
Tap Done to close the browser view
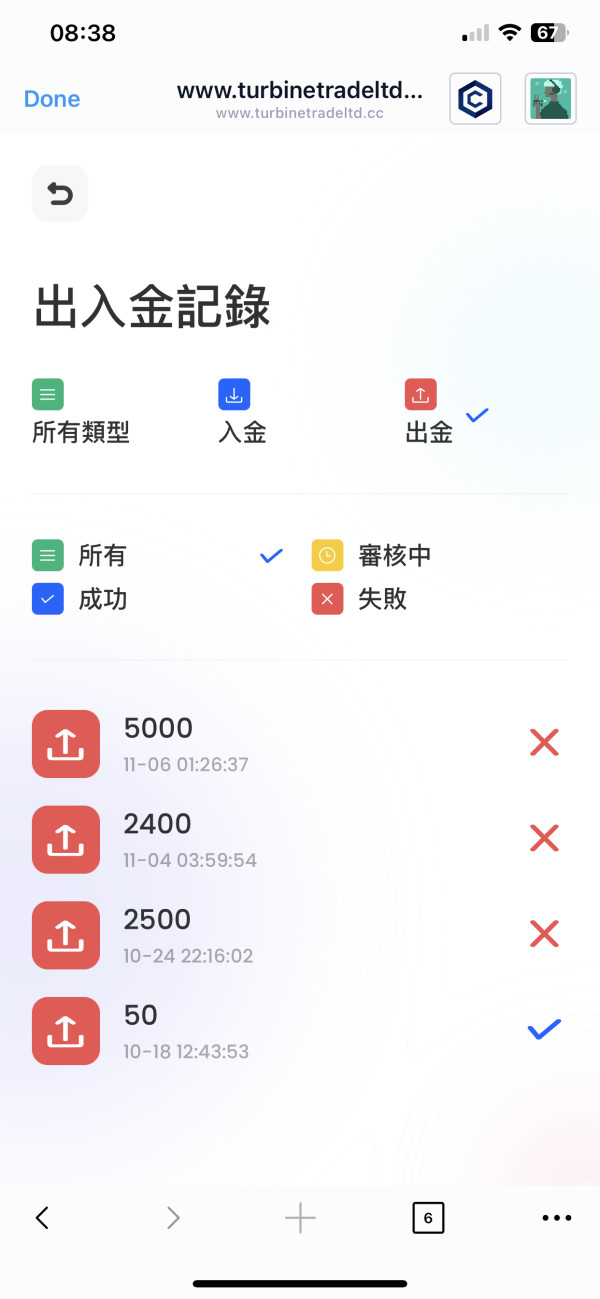pyautogui.click(x=52, y=99)
